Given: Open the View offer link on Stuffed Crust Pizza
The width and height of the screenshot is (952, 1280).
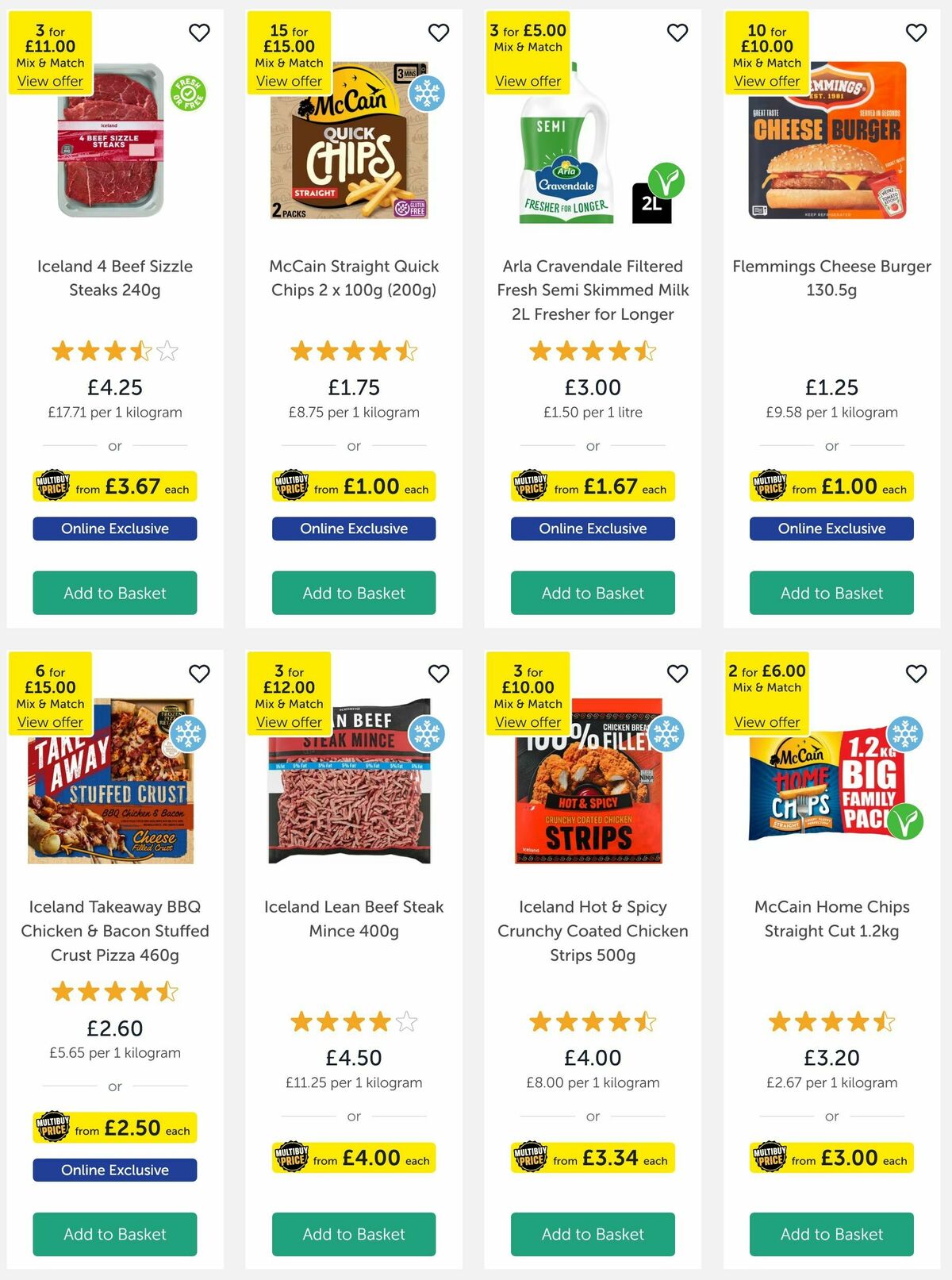Looking at the screenshot, I should tap(51, 721).
